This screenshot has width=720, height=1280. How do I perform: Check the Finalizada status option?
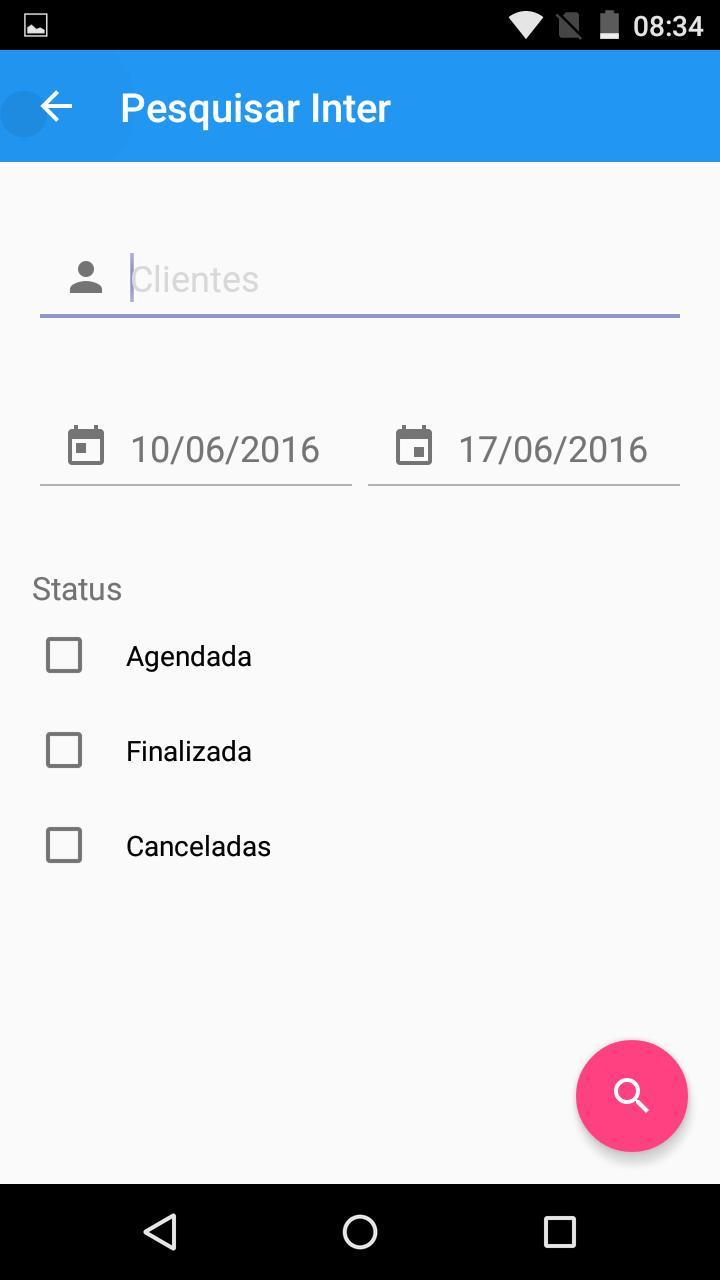click(x=63, y=750)
